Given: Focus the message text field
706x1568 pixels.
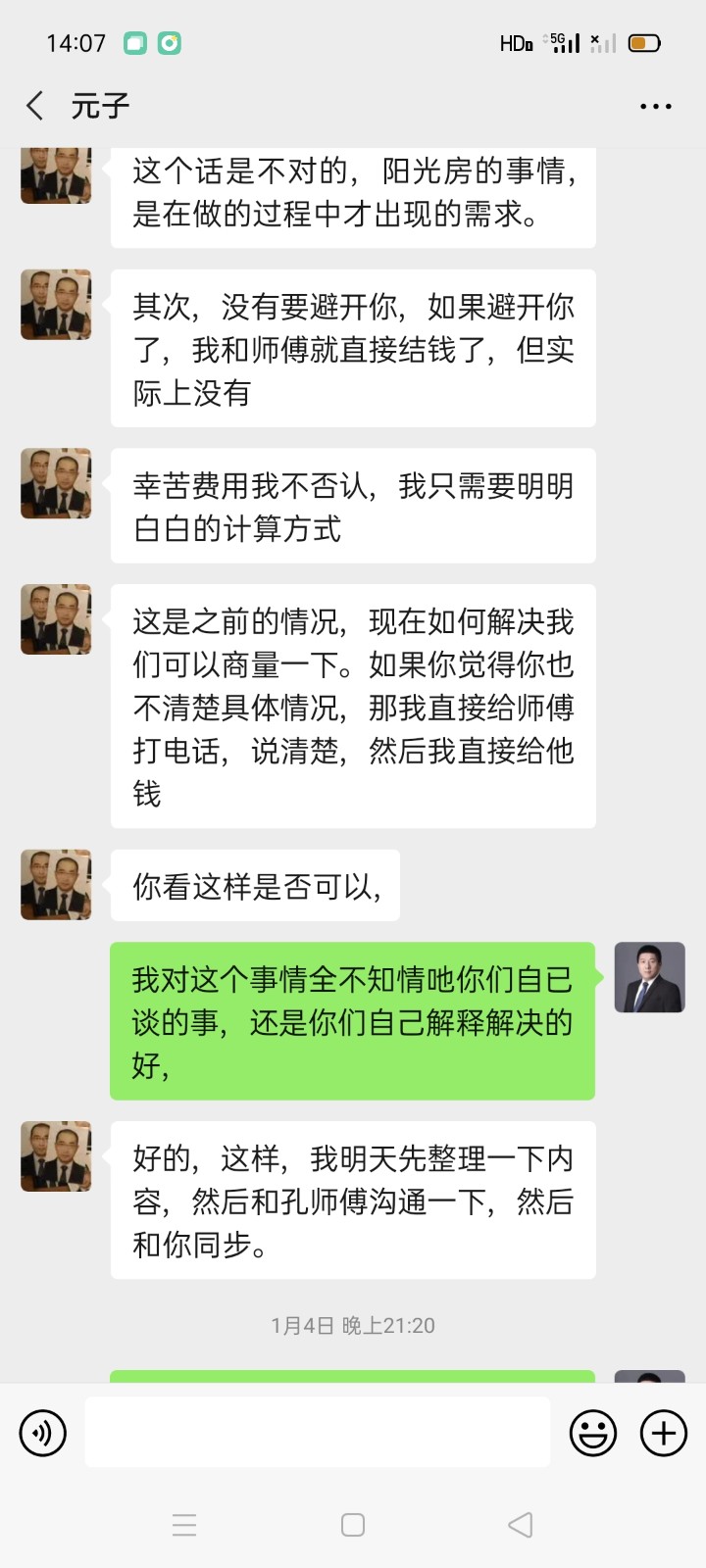Looking at the screenshot, I should [x=317, y=1433].
